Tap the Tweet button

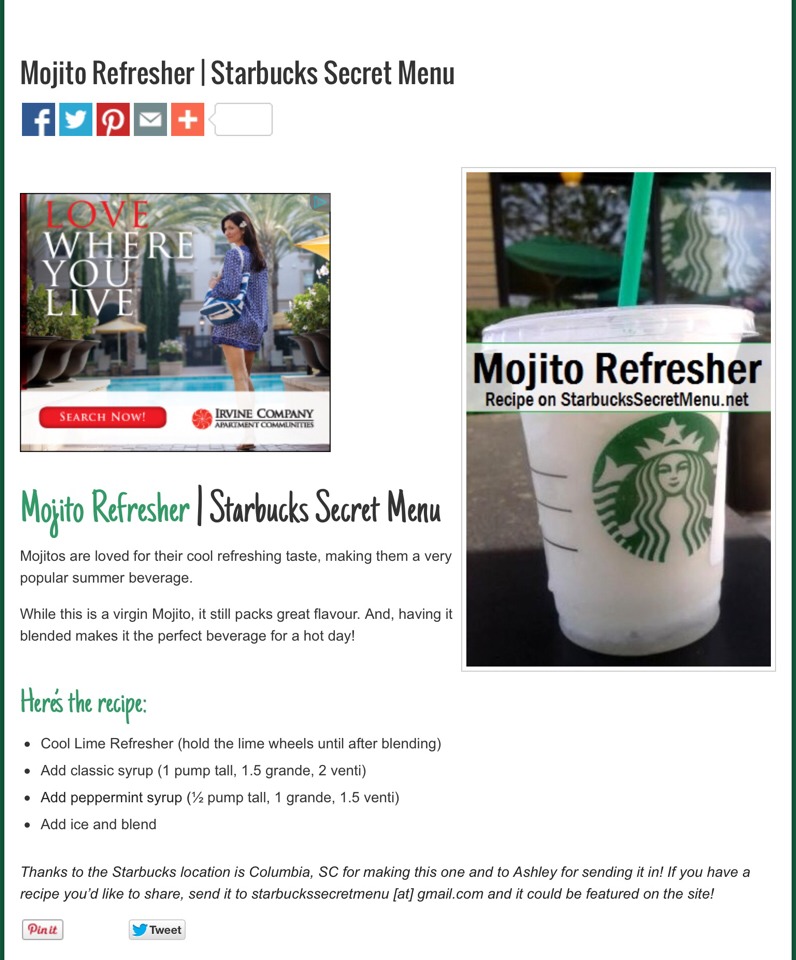pos(157,929)
